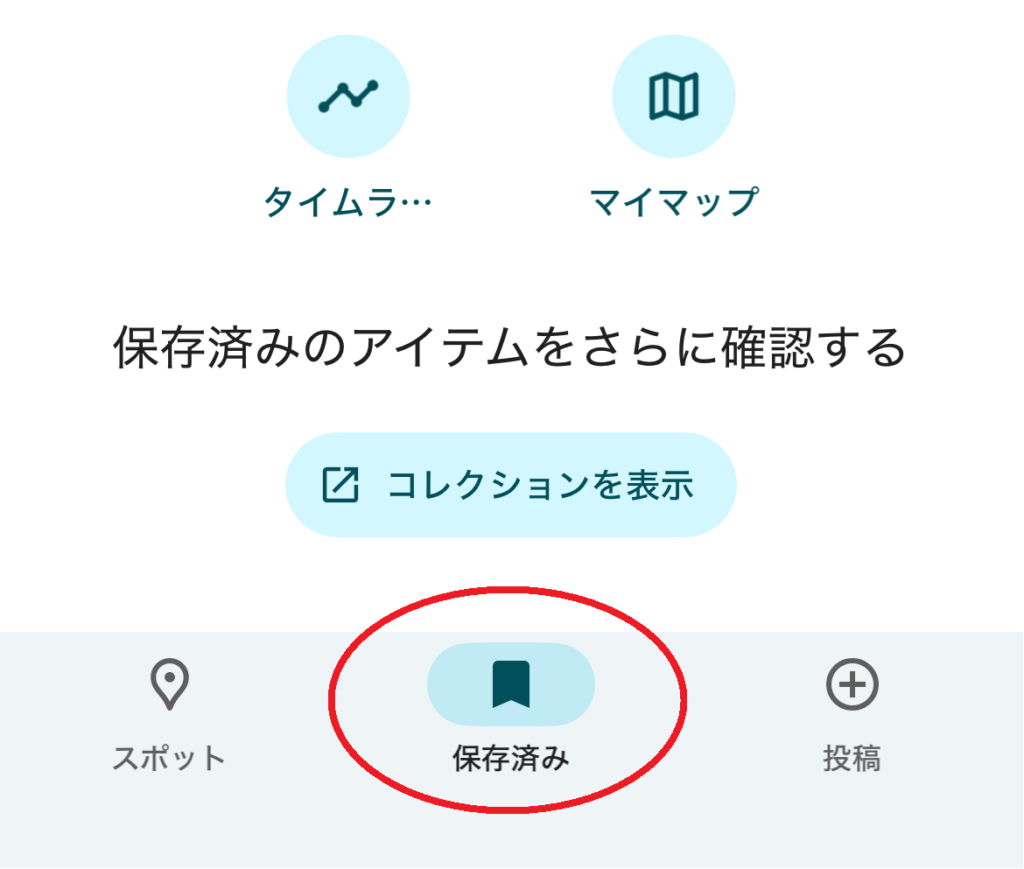Image resolution: width=1024 pixels, height=869 pixels.
Task: Open the タイムライン shortcut
Action: (347, 97)
